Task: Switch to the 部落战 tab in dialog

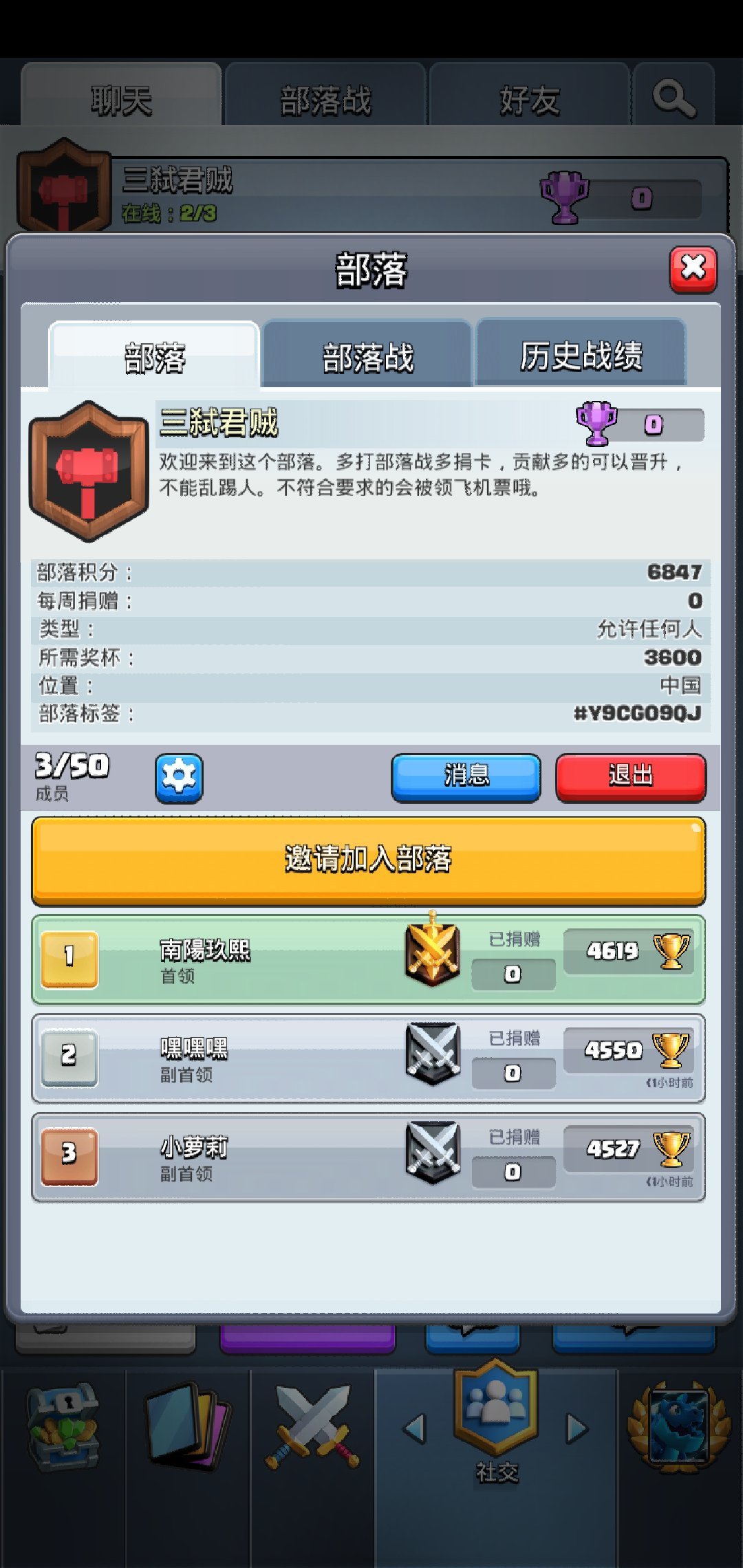Action: coord(367,357)
